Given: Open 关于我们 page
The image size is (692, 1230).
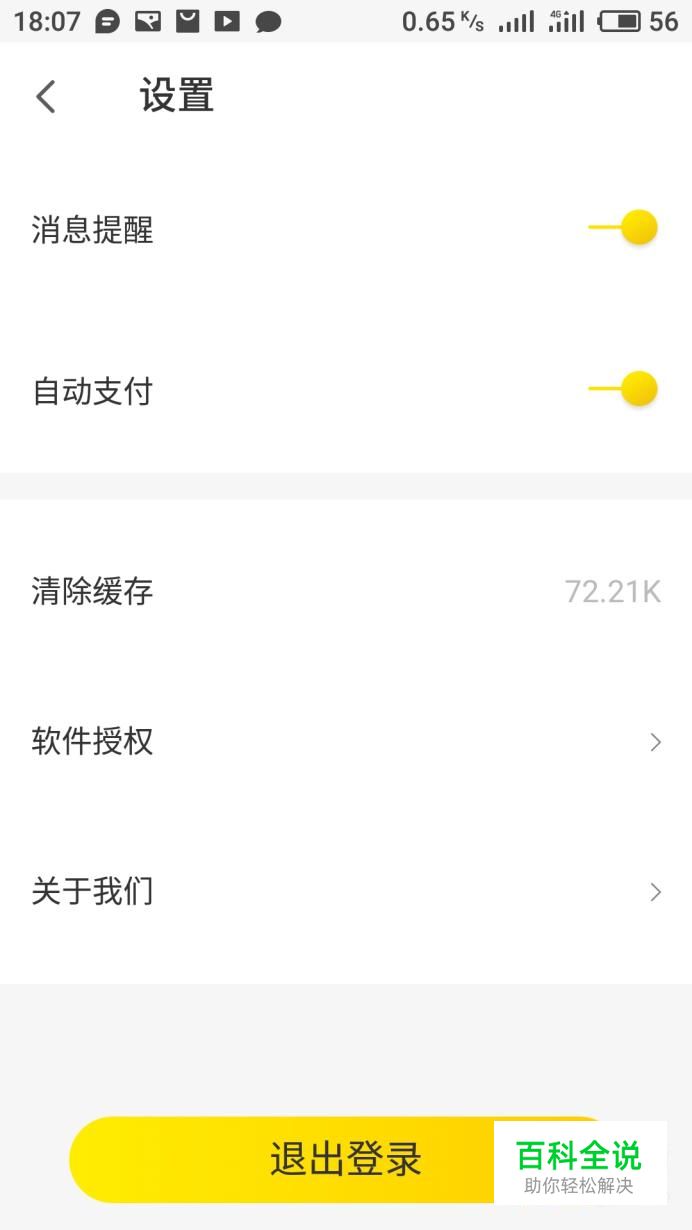Looking at the screenshot, I should (x=346, y=891).
